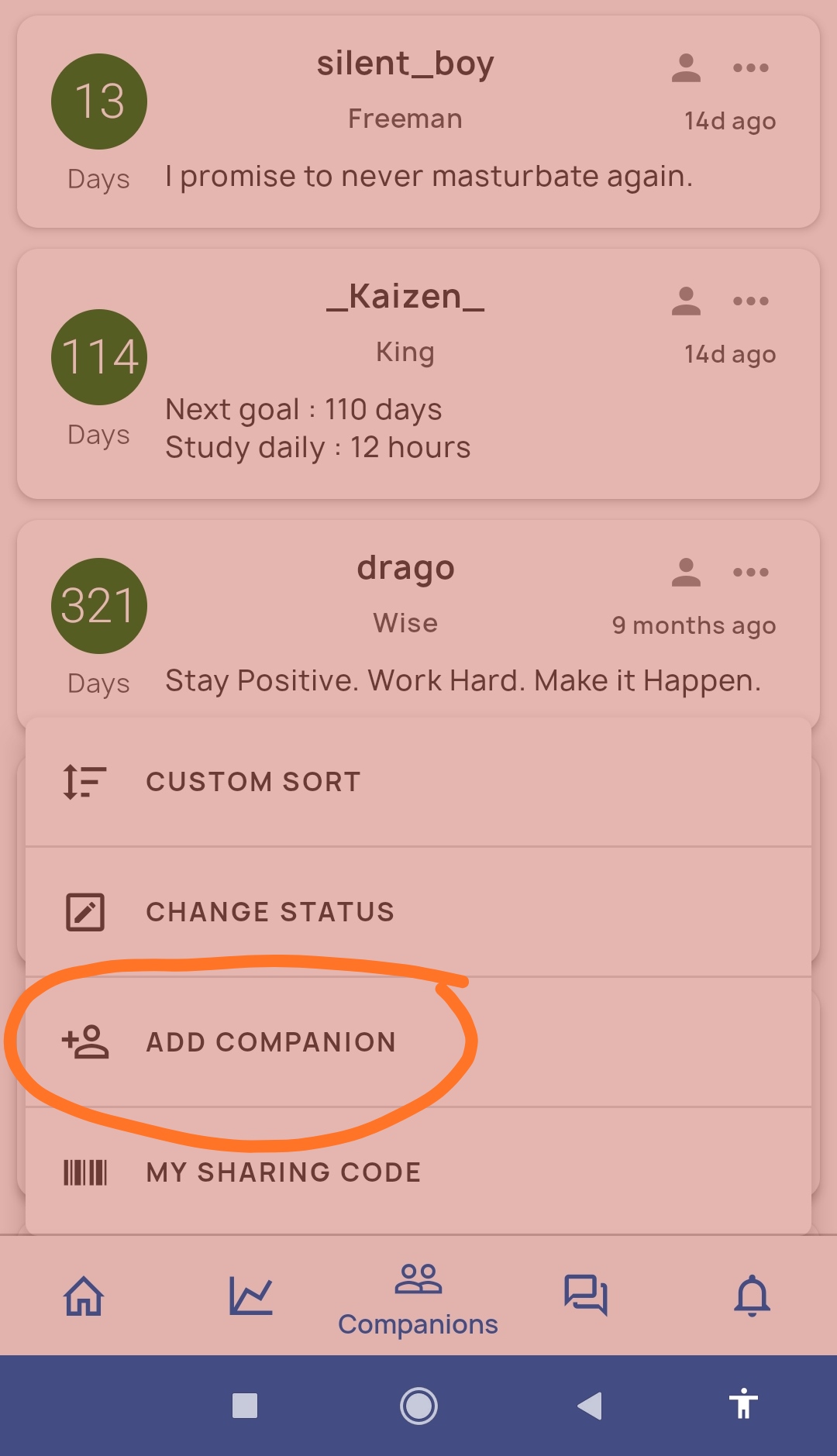This screenshot has width=837, height=1456.
Task: Switch to the statistics chart tab
Action: point(251,1296)
